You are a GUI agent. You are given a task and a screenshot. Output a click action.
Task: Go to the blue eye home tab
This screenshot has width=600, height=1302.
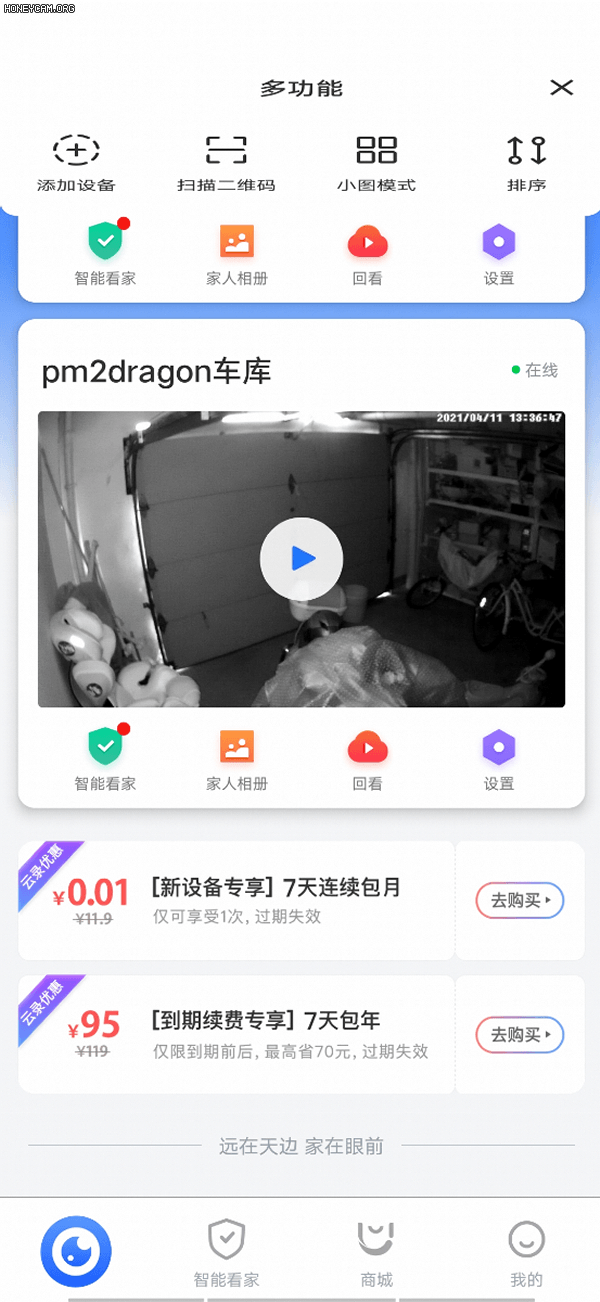pos(76,1251)
